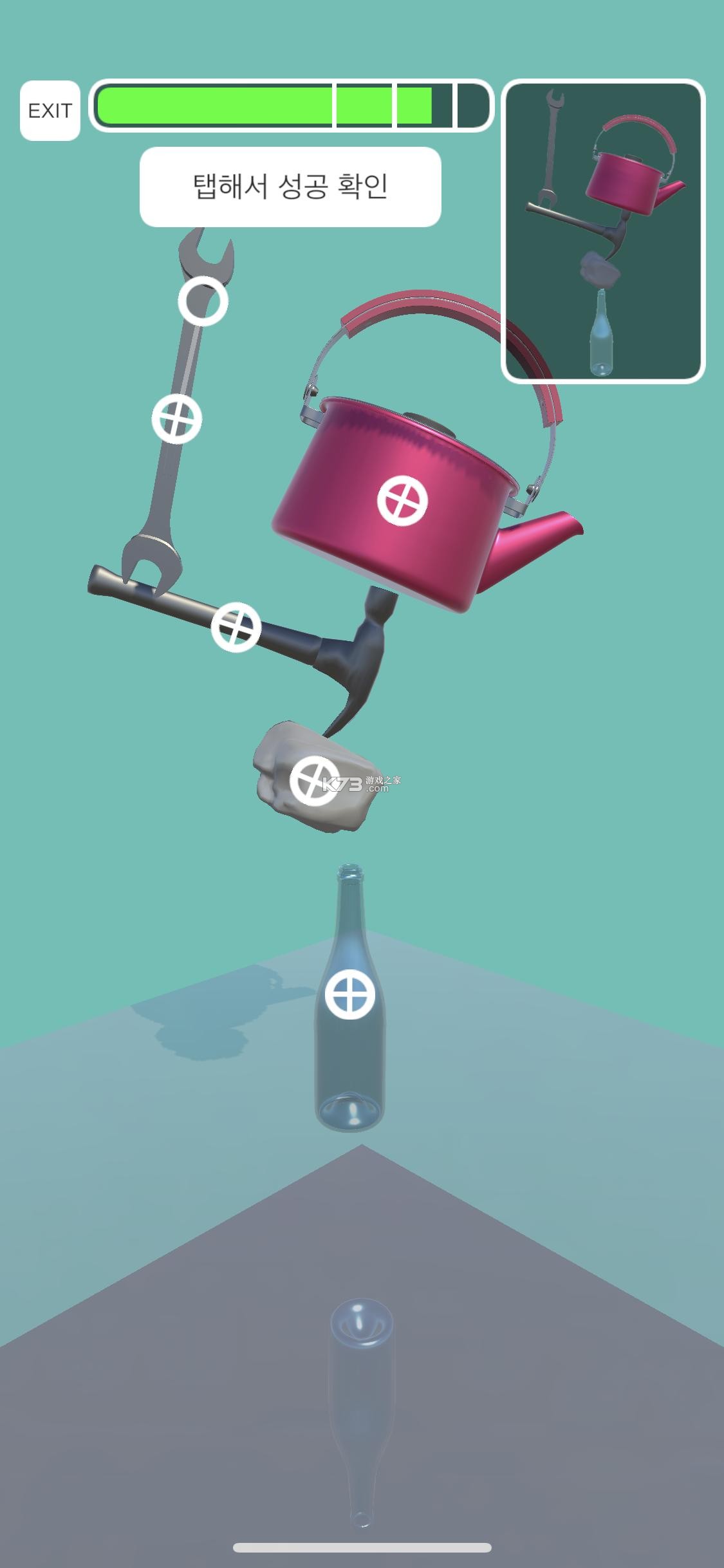Image resolution: width=724 pixels, height=1568 pixels.
Task: Select the crosshair handle on the rock
Action: [x=315, y=781]
